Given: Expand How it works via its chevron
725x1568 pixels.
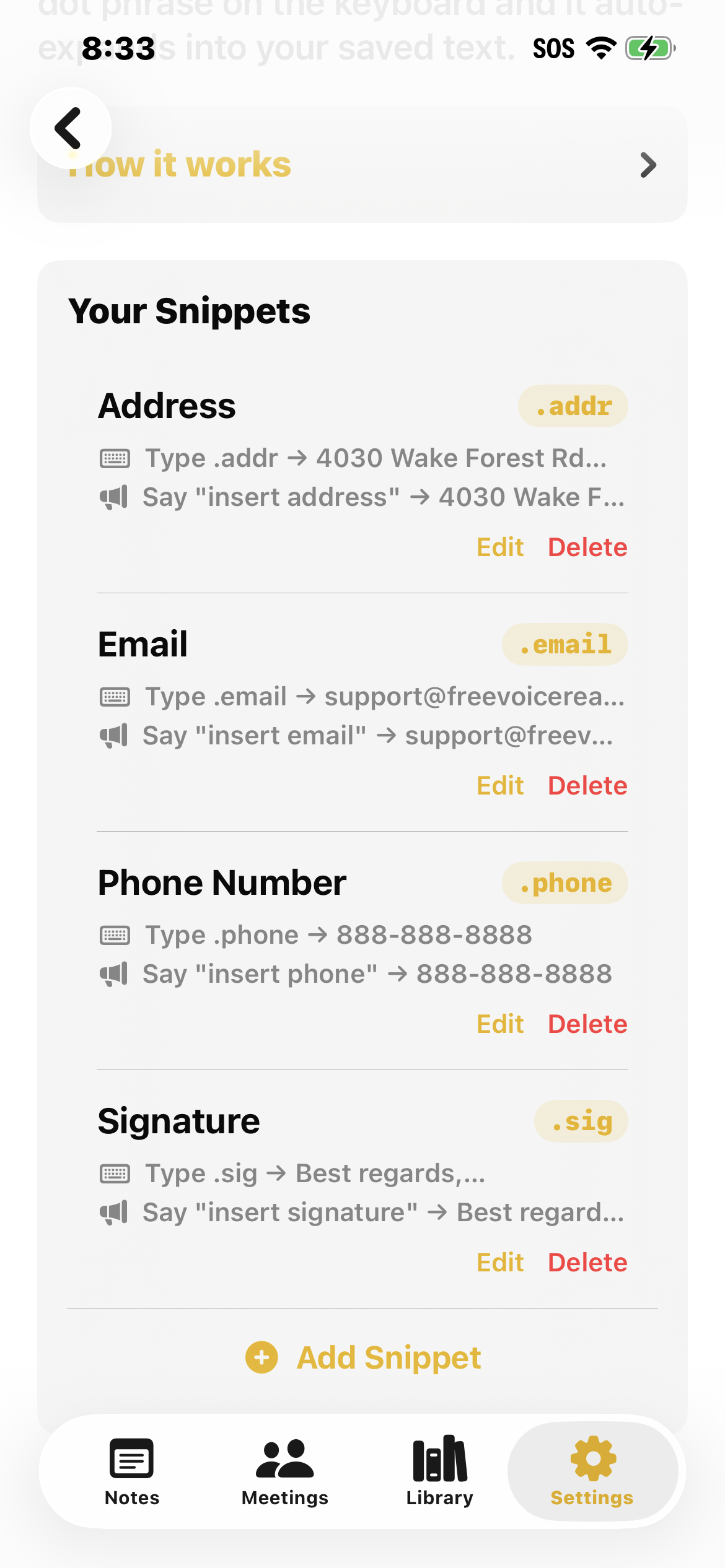Looking at the screenshot, I should click(x=648, y=165).
